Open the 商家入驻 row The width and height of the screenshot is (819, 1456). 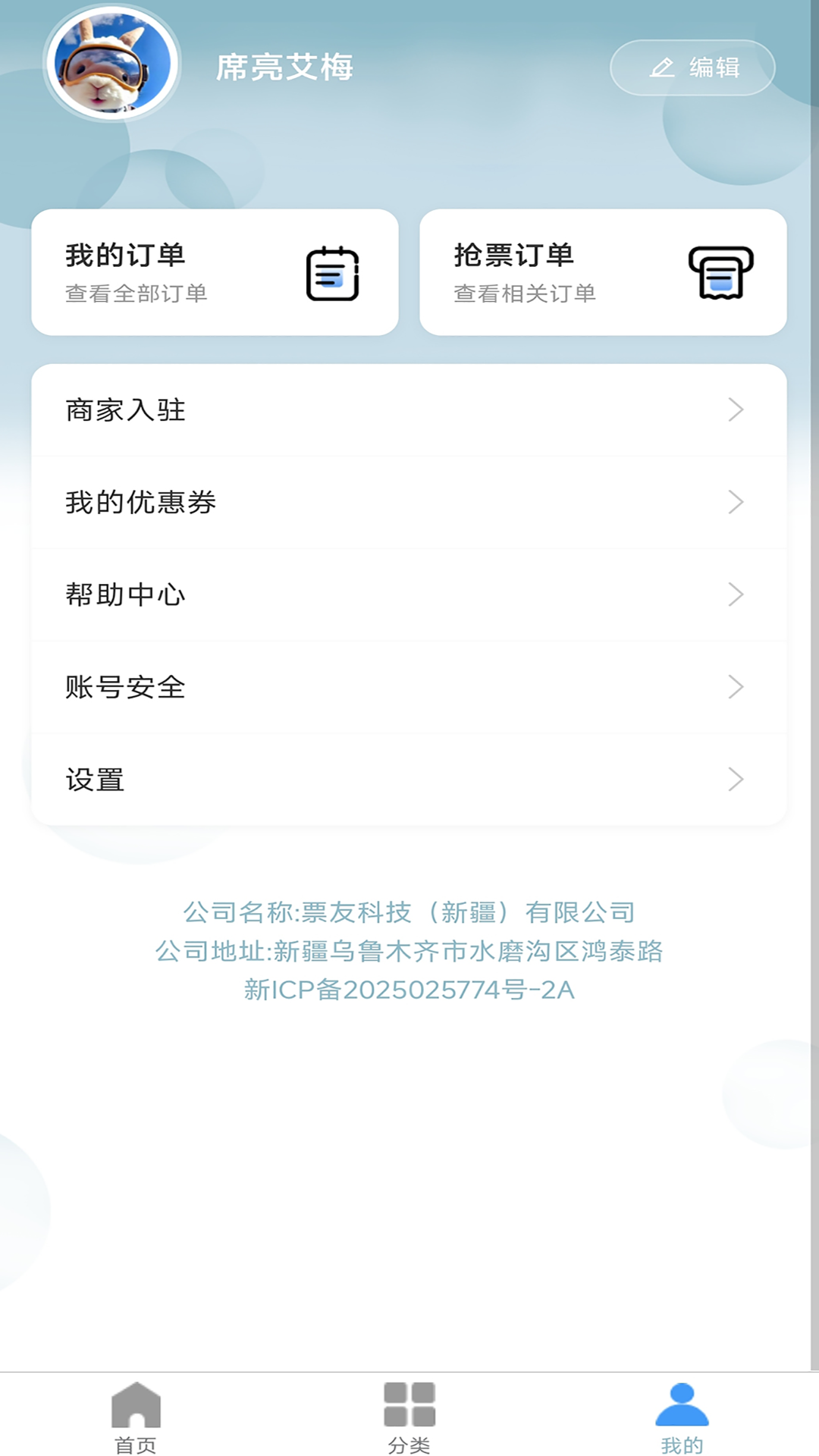pyautogui.click(x=409, y=410)
